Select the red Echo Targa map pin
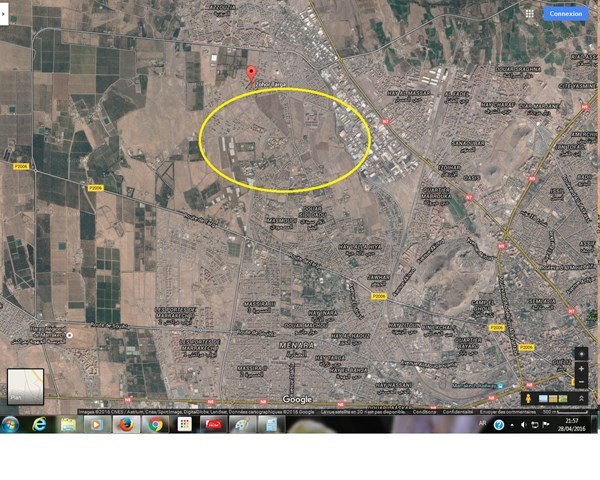 click(251, 75)
